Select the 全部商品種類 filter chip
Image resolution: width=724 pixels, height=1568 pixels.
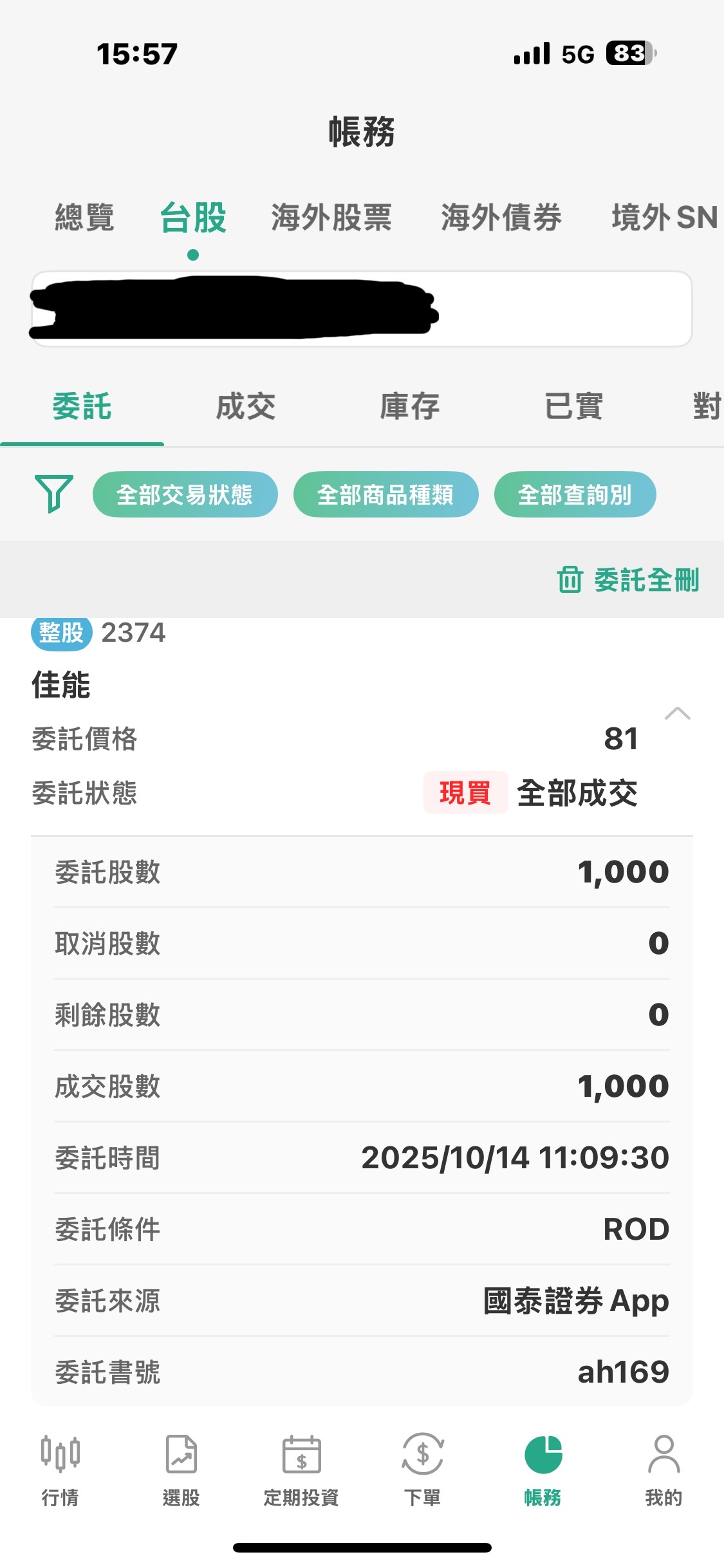385,494
